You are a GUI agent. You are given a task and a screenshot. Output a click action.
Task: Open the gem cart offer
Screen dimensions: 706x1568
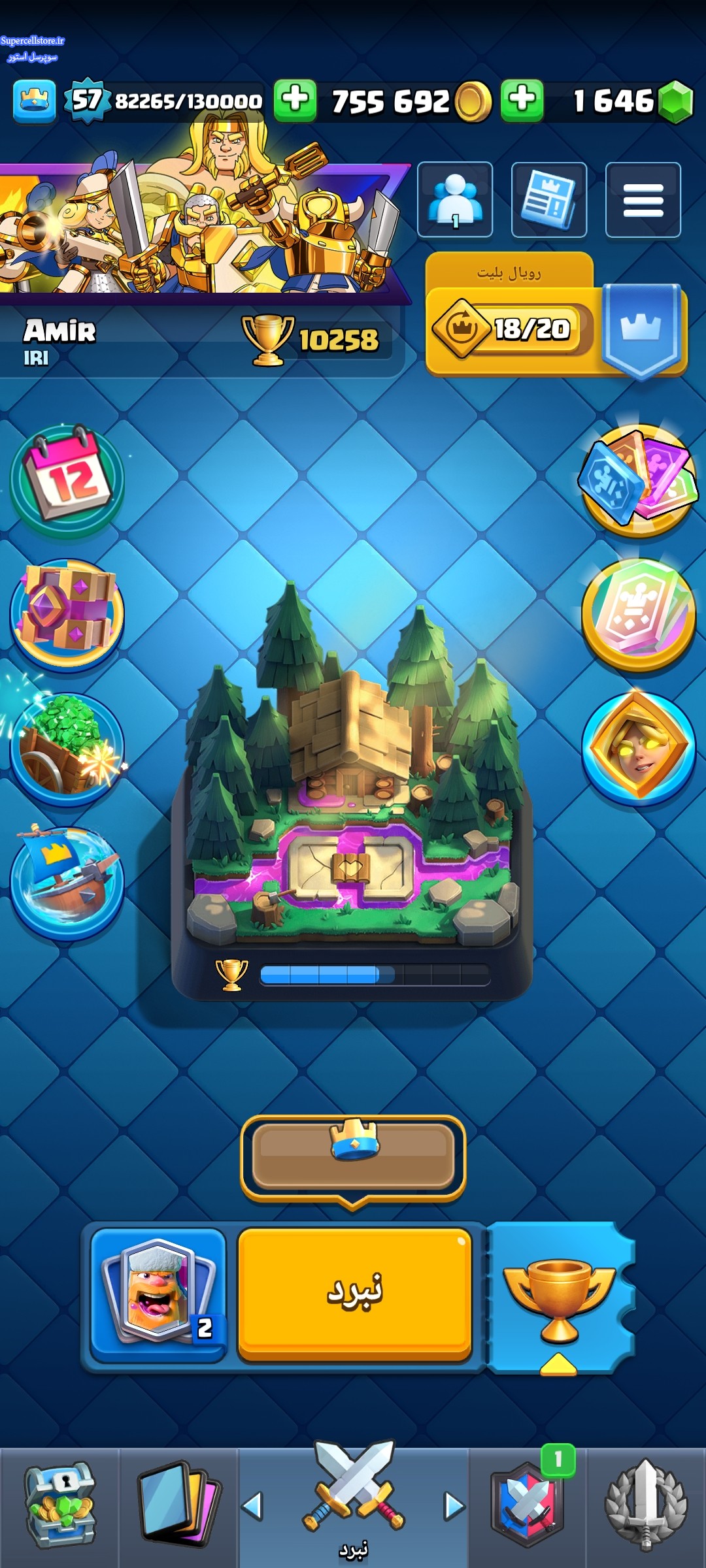(x=67, y=748)
